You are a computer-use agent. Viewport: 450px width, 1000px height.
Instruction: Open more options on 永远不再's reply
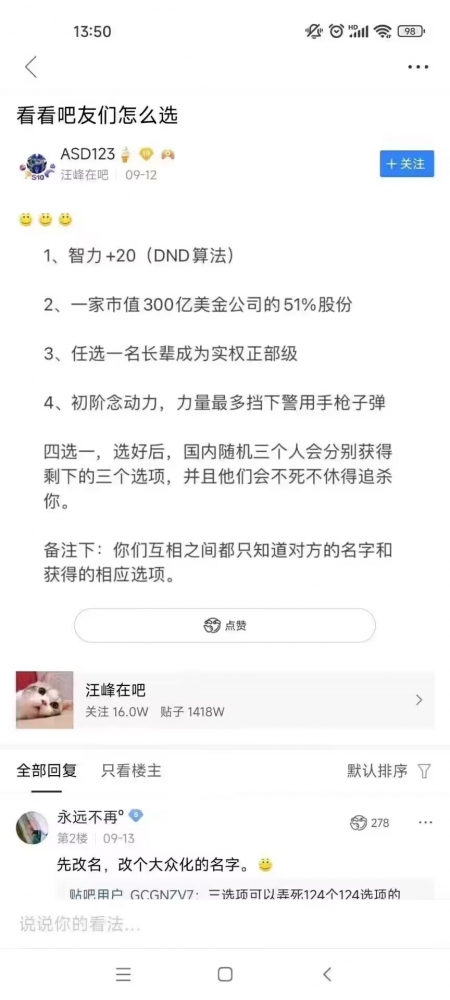(x=425, y=823)
